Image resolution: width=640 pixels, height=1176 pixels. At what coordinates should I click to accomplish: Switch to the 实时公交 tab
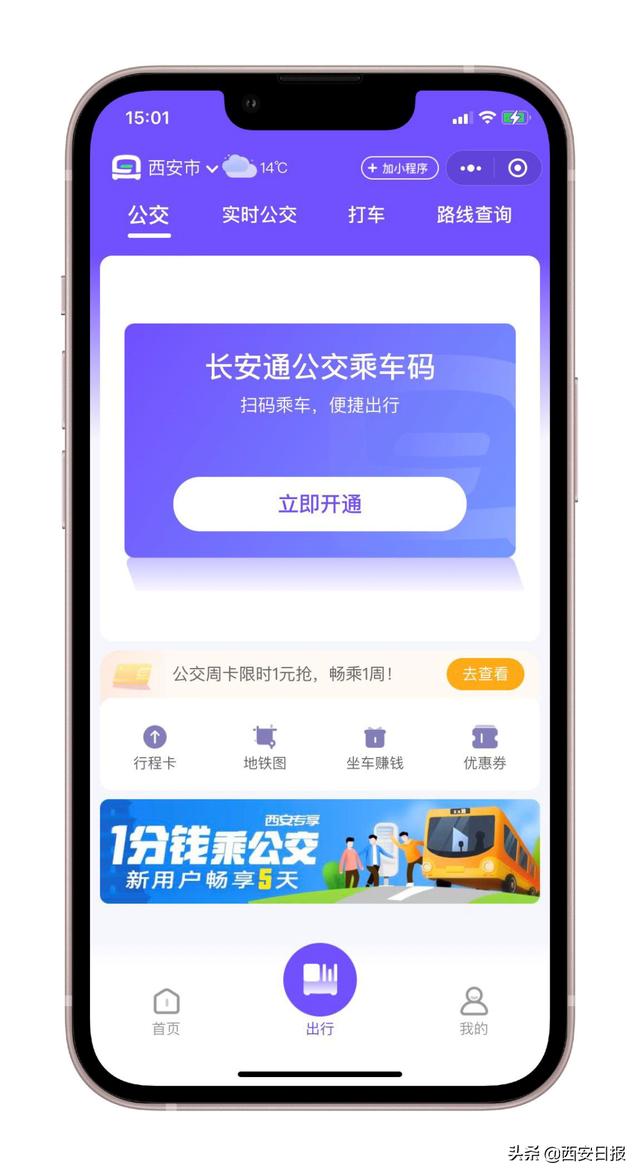tap(259, 215)
